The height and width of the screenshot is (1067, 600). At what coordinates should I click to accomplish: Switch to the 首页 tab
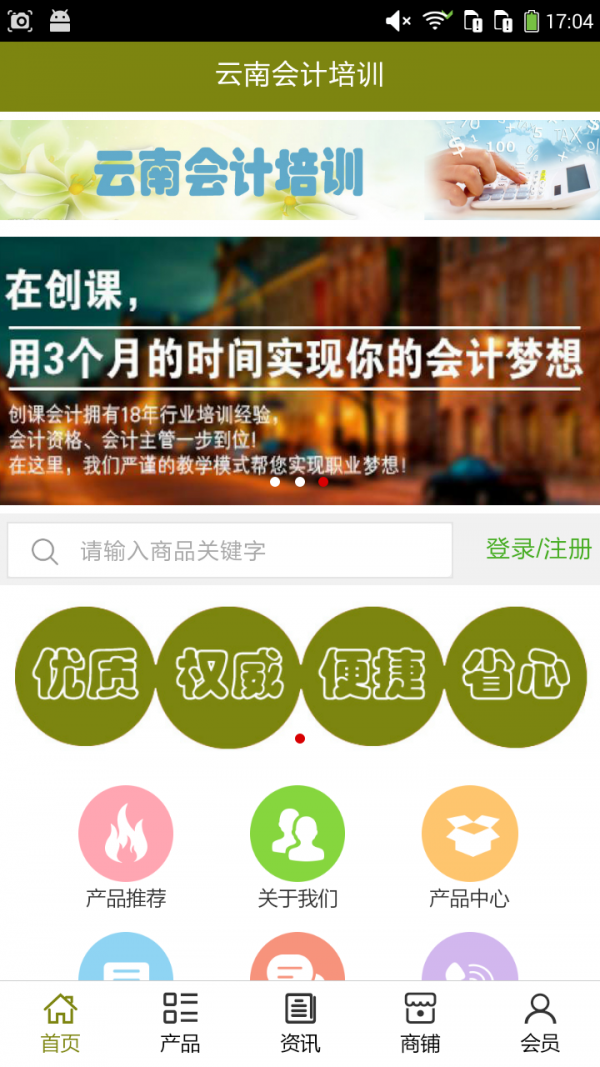60,1023
